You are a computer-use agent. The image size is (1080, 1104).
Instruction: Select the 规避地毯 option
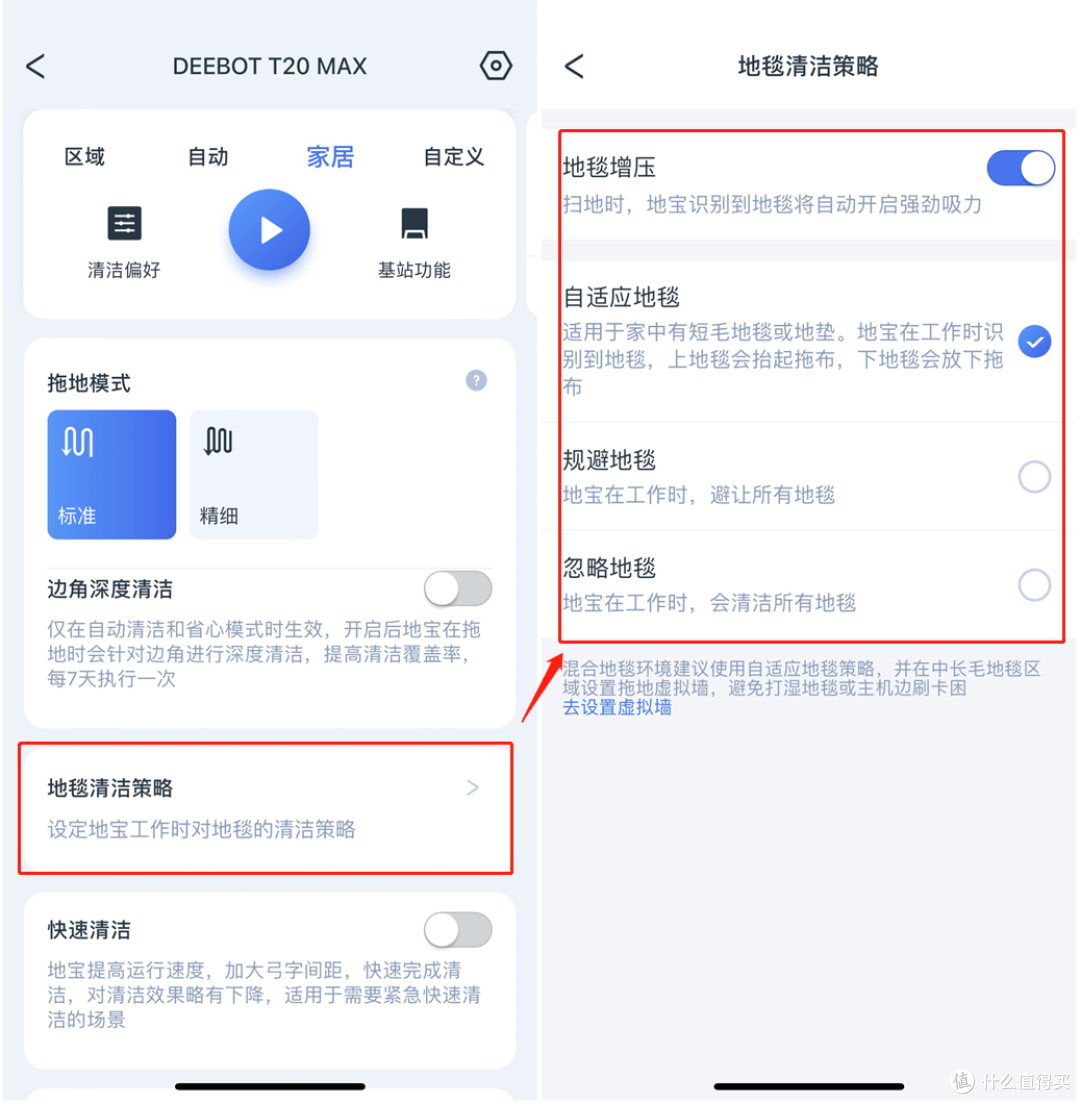click(x=1034, y=477)
